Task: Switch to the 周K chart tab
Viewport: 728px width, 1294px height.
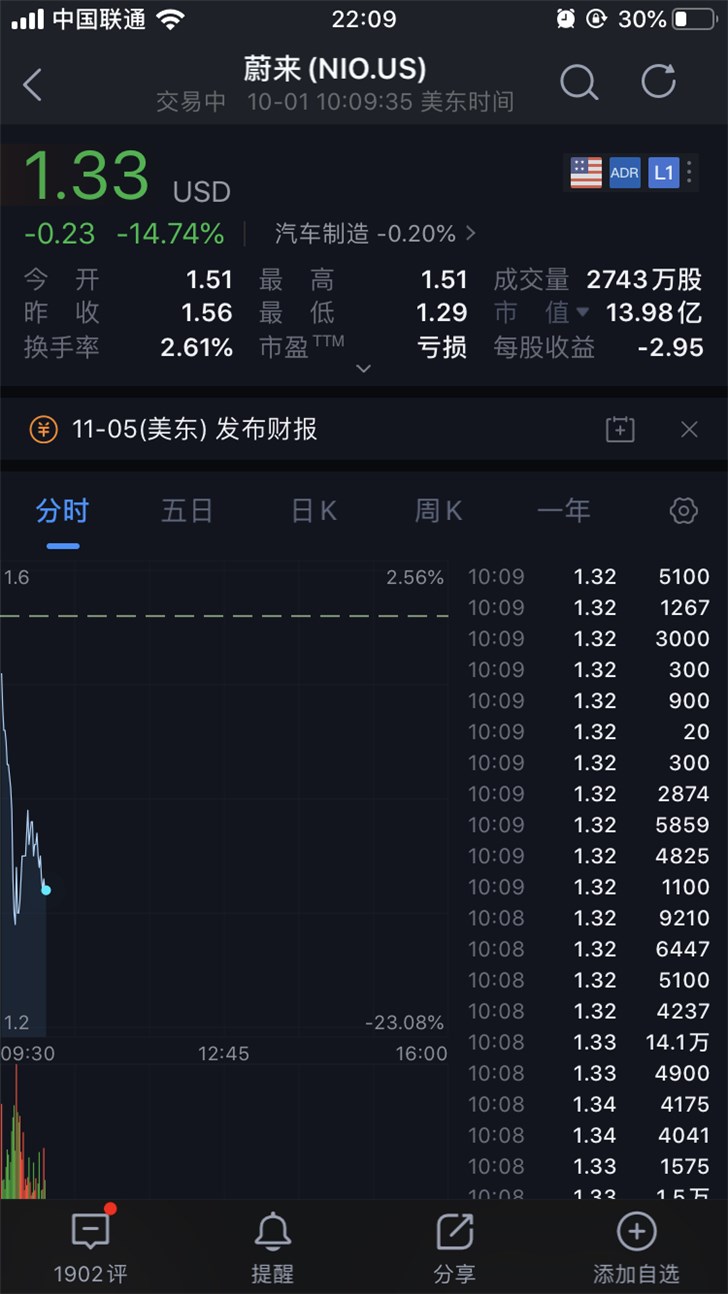Action: 438,511
